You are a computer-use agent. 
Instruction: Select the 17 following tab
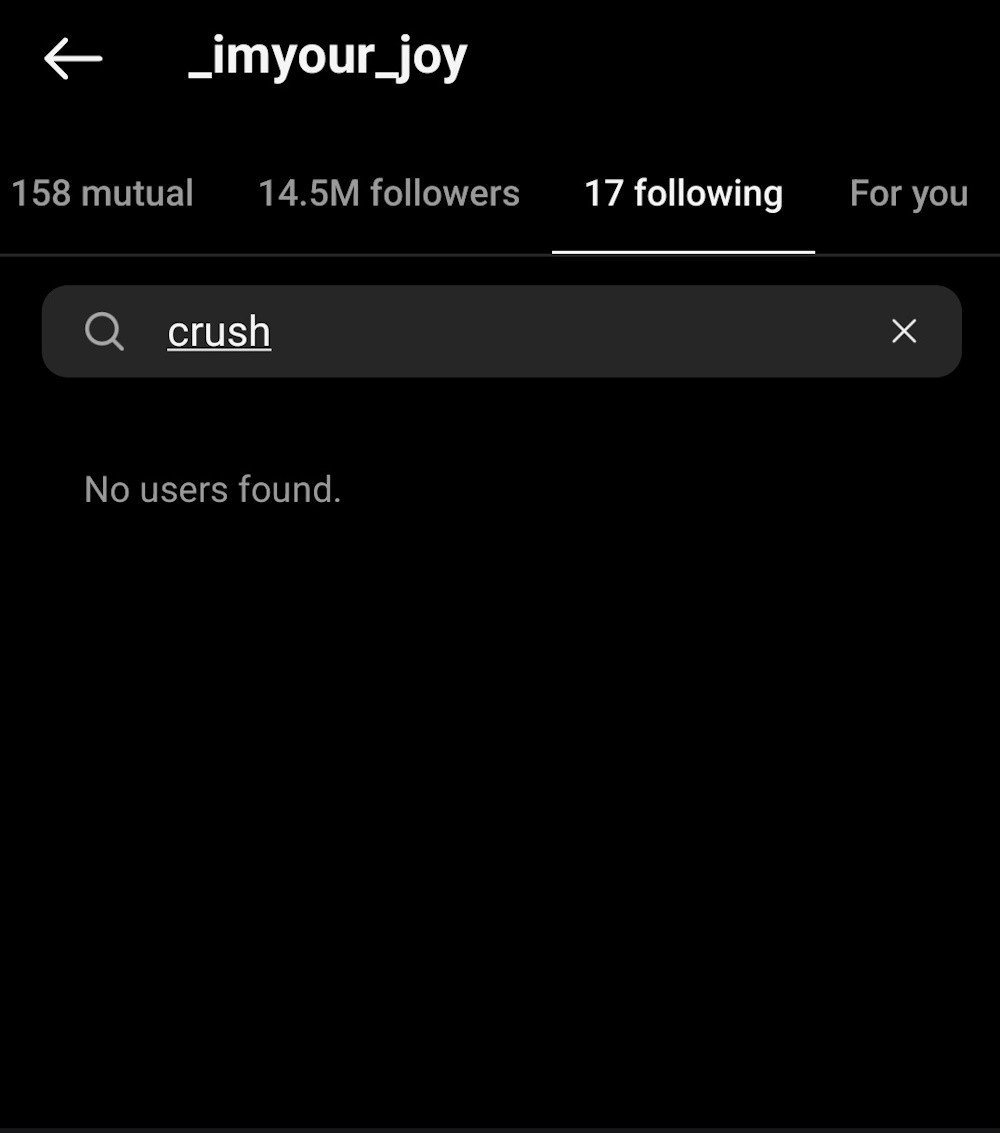tap(683, 193)
